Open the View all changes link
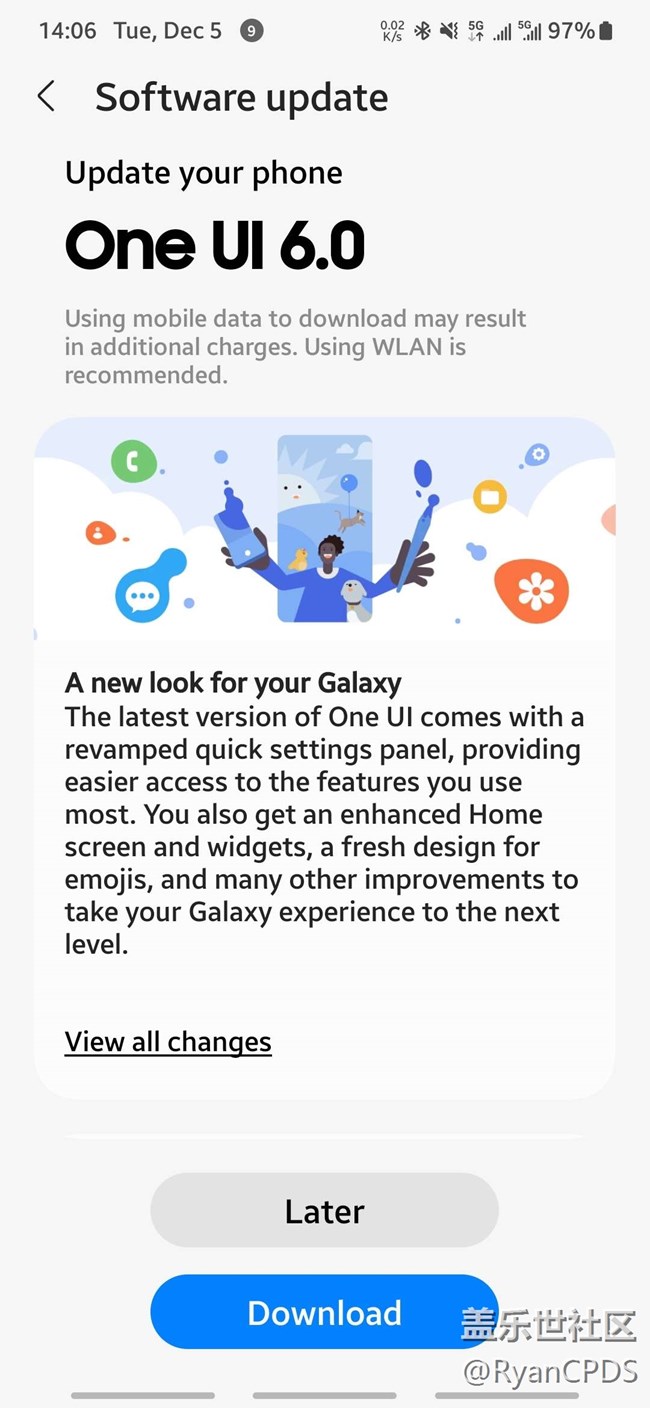The image size is (650, 1408). [x=168, y=1042]
